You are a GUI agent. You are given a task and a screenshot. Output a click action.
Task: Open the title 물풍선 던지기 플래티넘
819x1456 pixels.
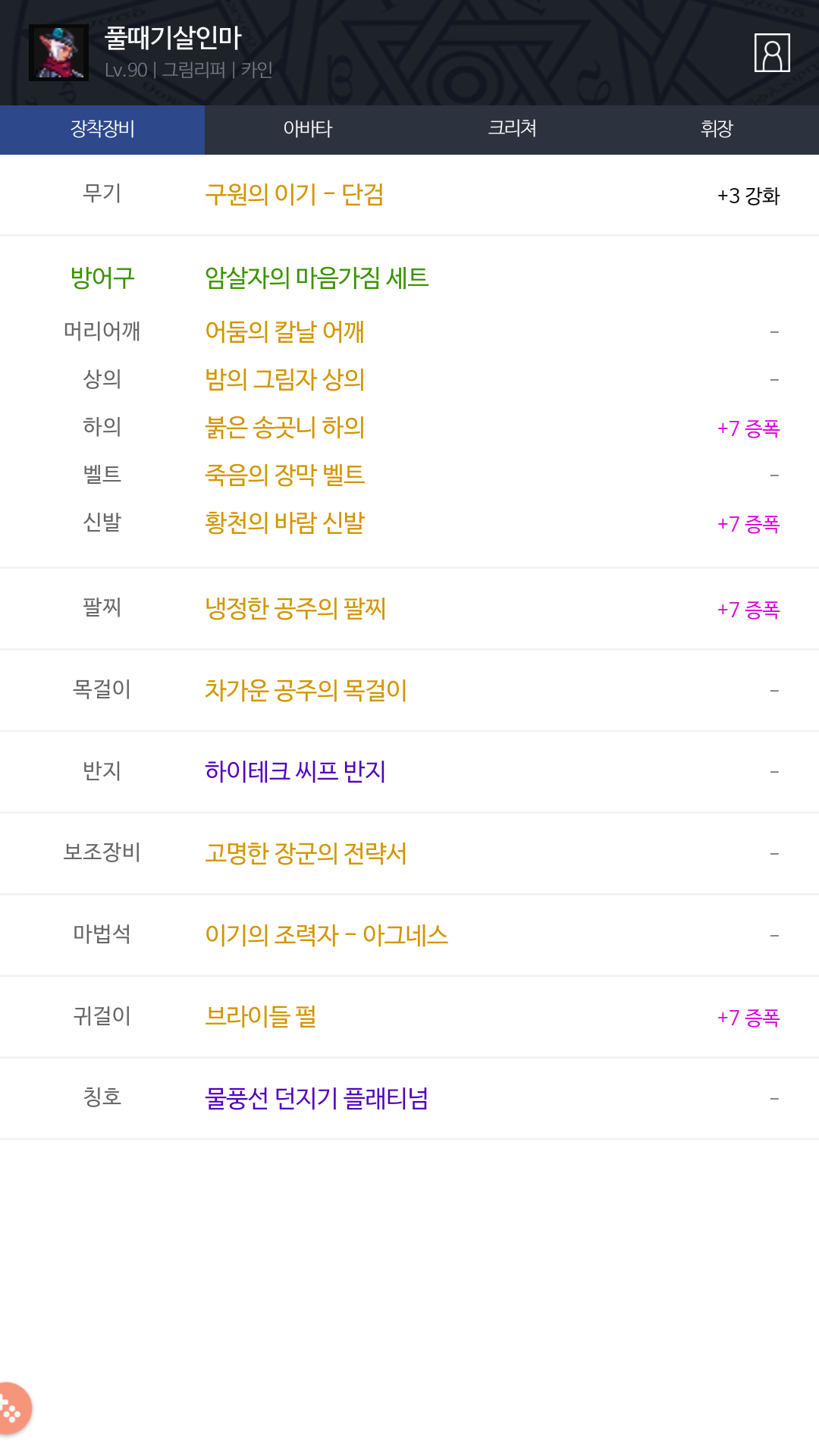[x=317, y=1098]
